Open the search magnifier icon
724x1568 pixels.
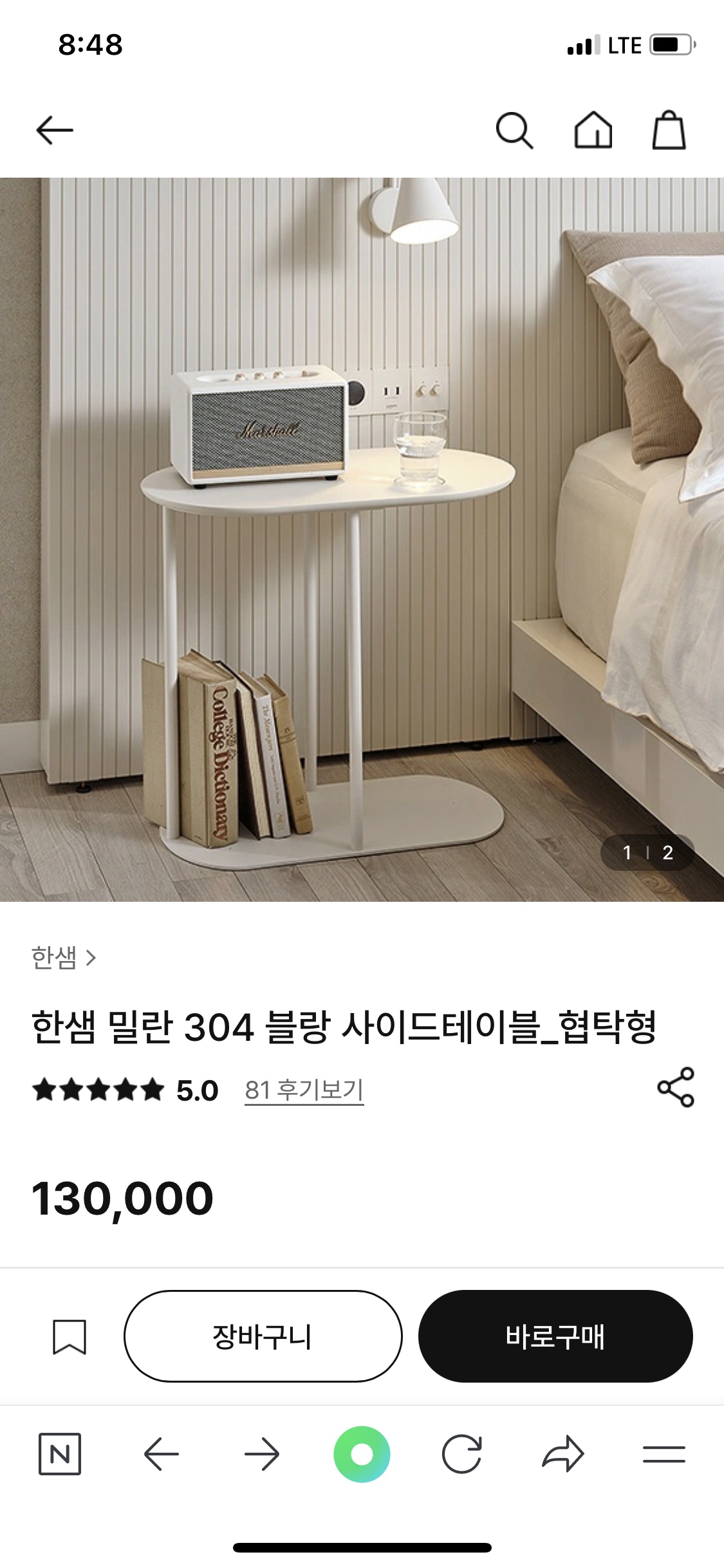(x=514, y=131)
